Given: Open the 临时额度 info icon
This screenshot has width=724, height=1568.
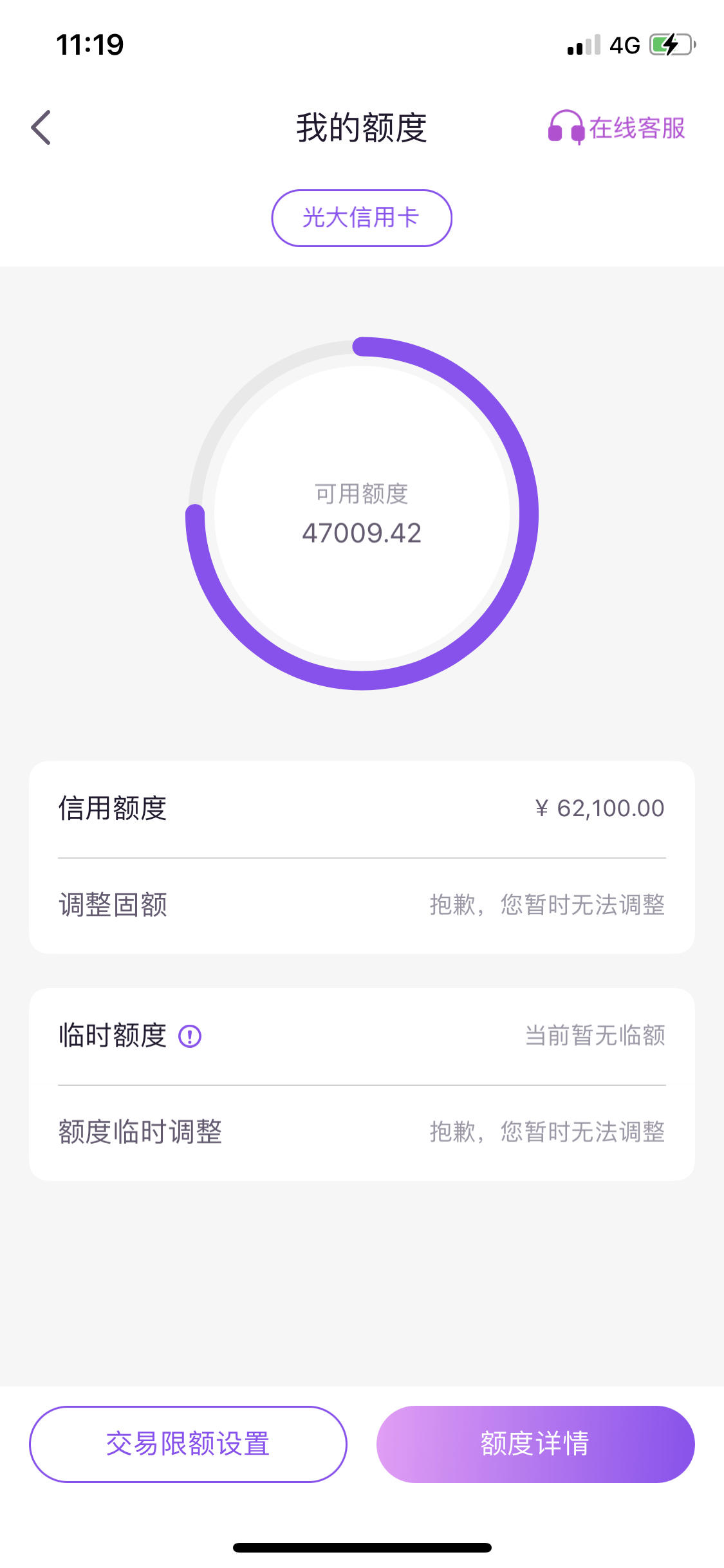Looking at the screenshot, I should click(x=190, y=1036).
